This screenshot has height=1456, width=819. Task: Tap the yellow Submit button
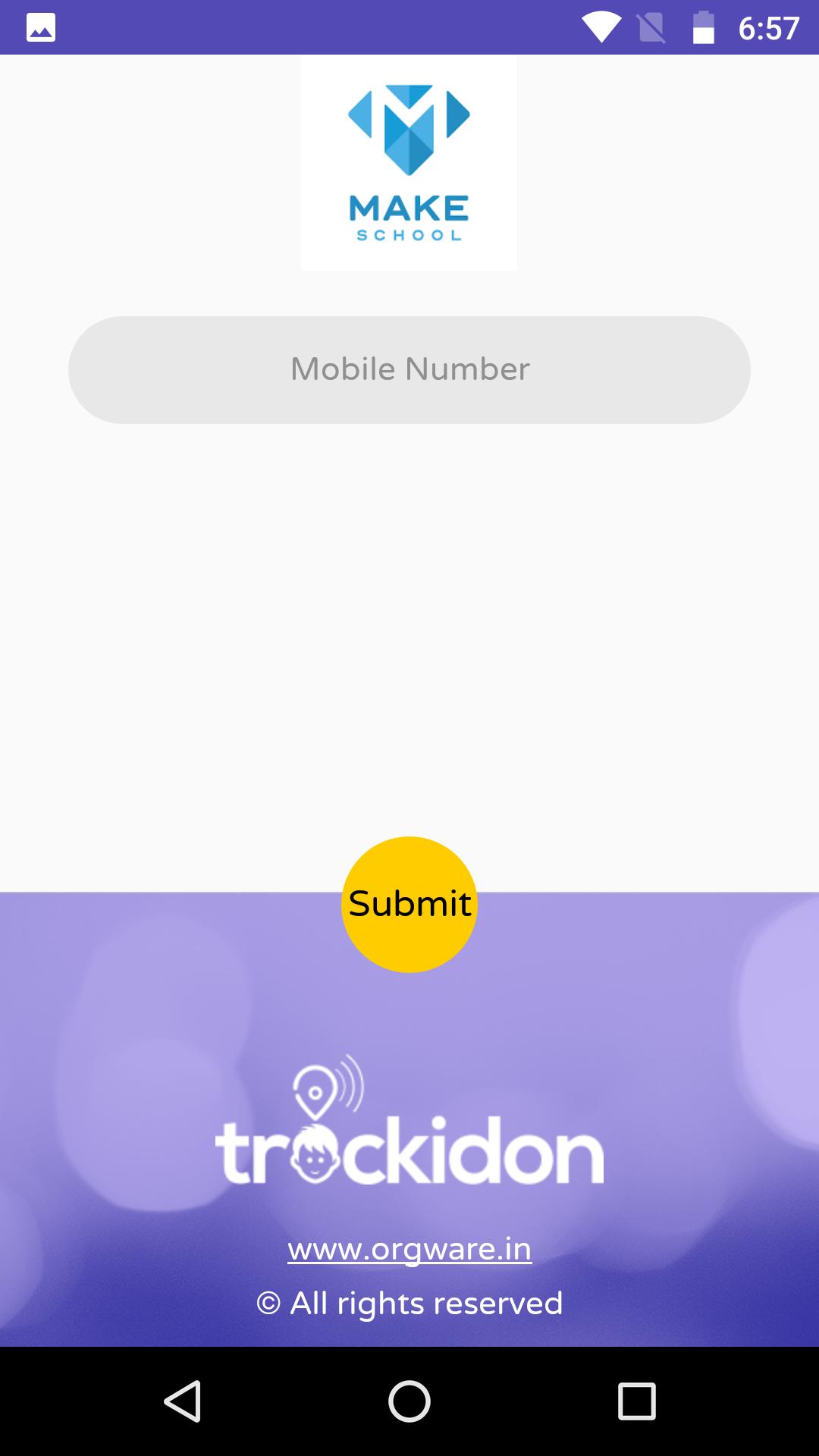pos(409,904)
